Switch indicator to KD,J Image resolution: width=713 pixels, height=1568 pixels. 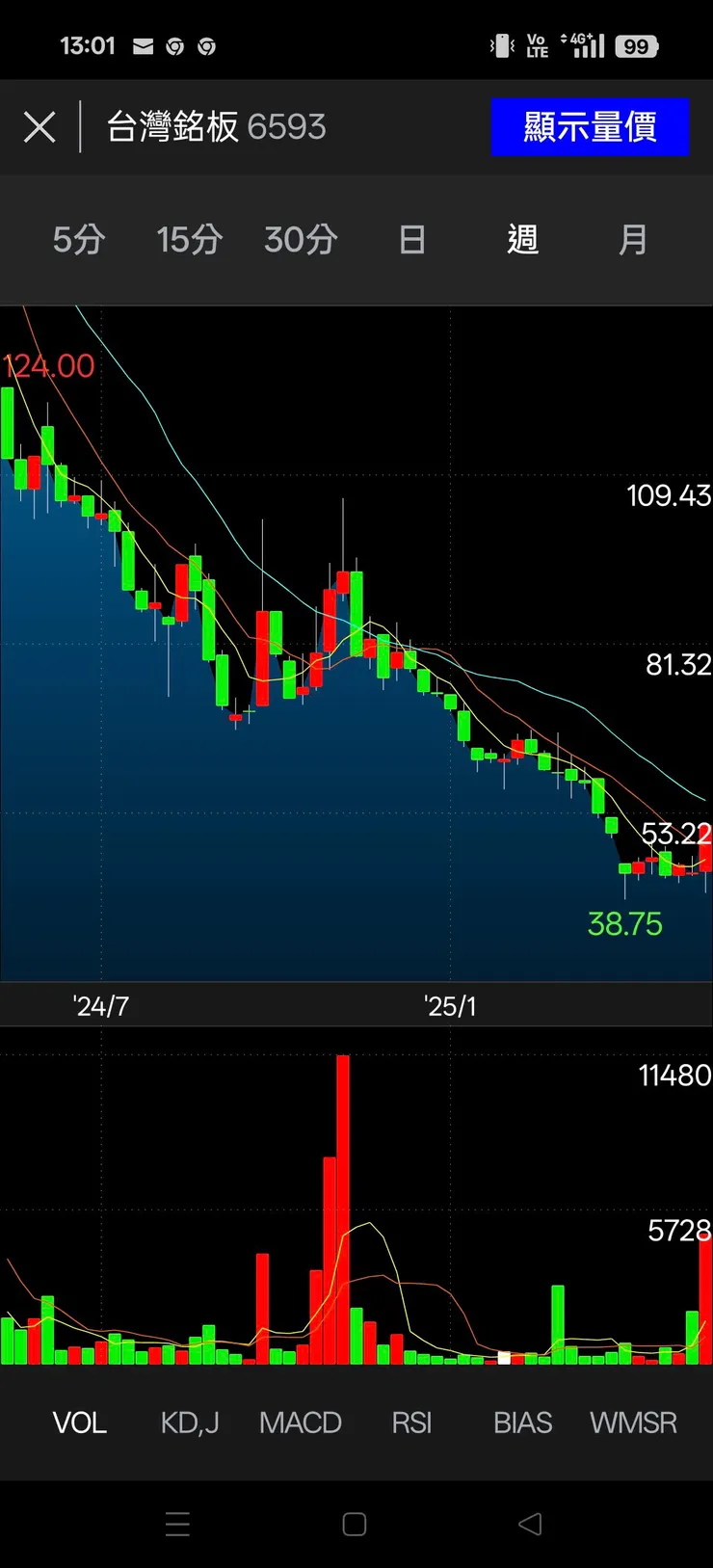(x=190, y=1422)
